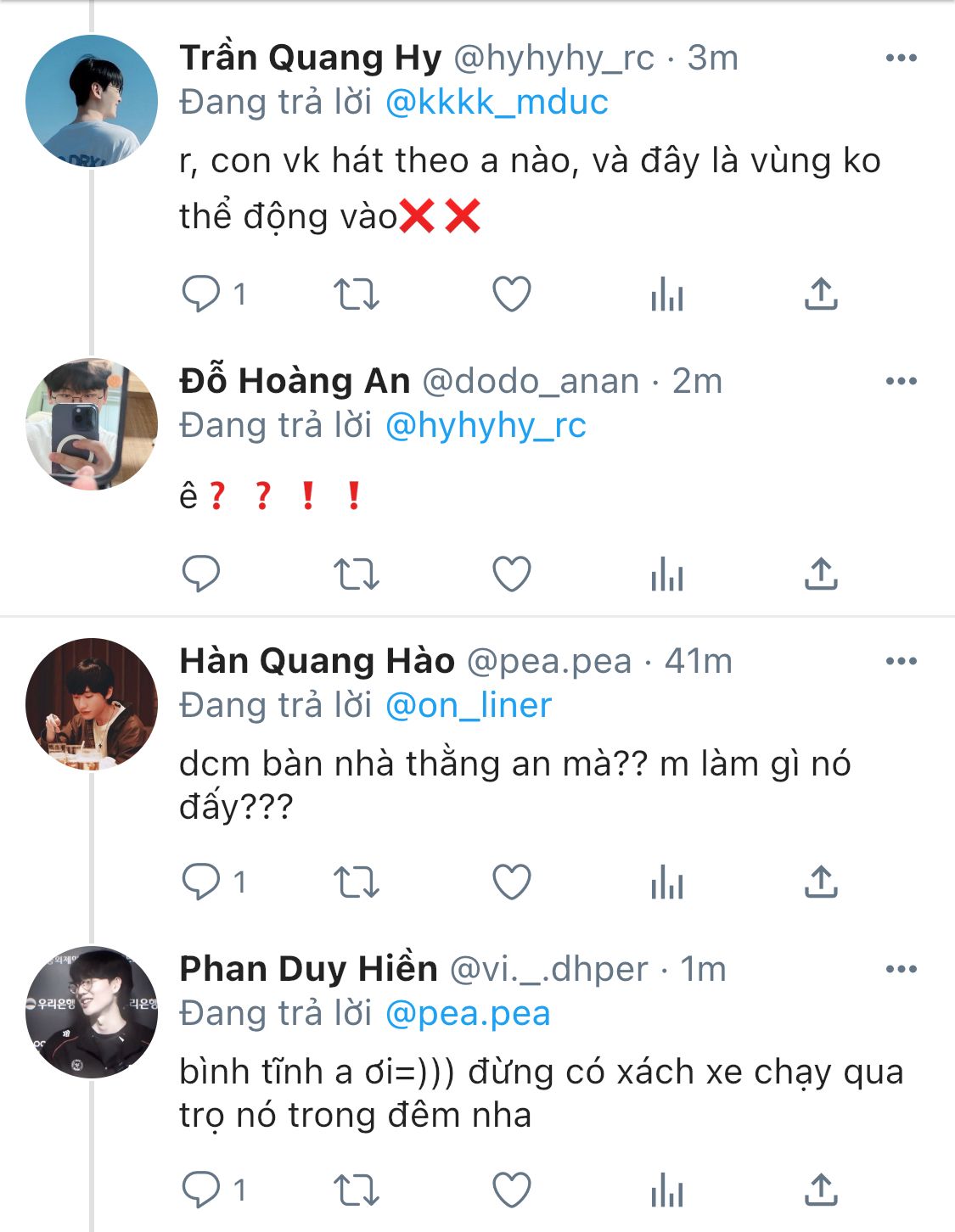Like Đỗ Hoàng An's reply
The image size is (955, 1232).
[512, 574]
